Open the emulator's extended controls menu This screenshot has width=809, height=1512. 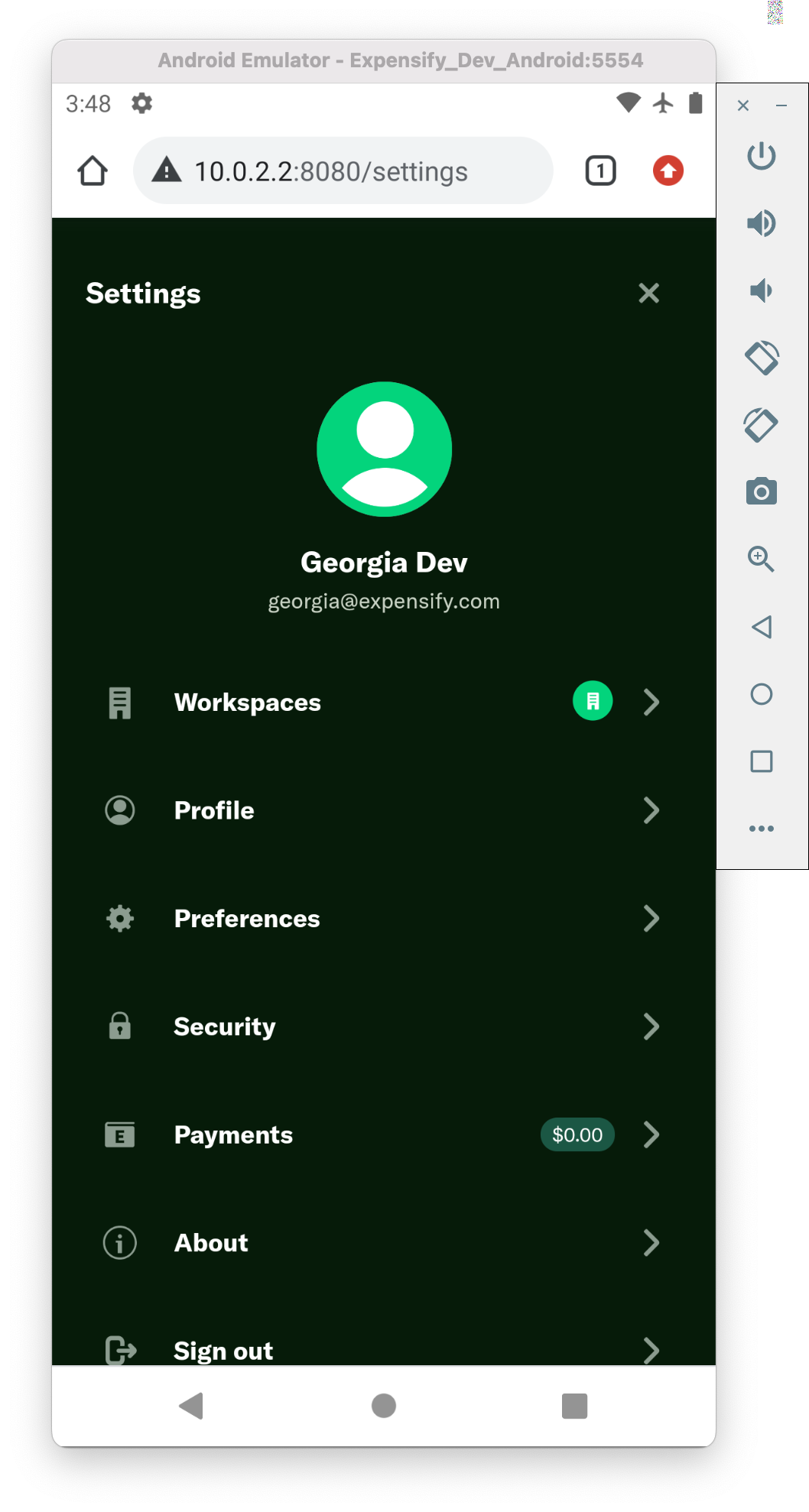click(x=761, y=829)
